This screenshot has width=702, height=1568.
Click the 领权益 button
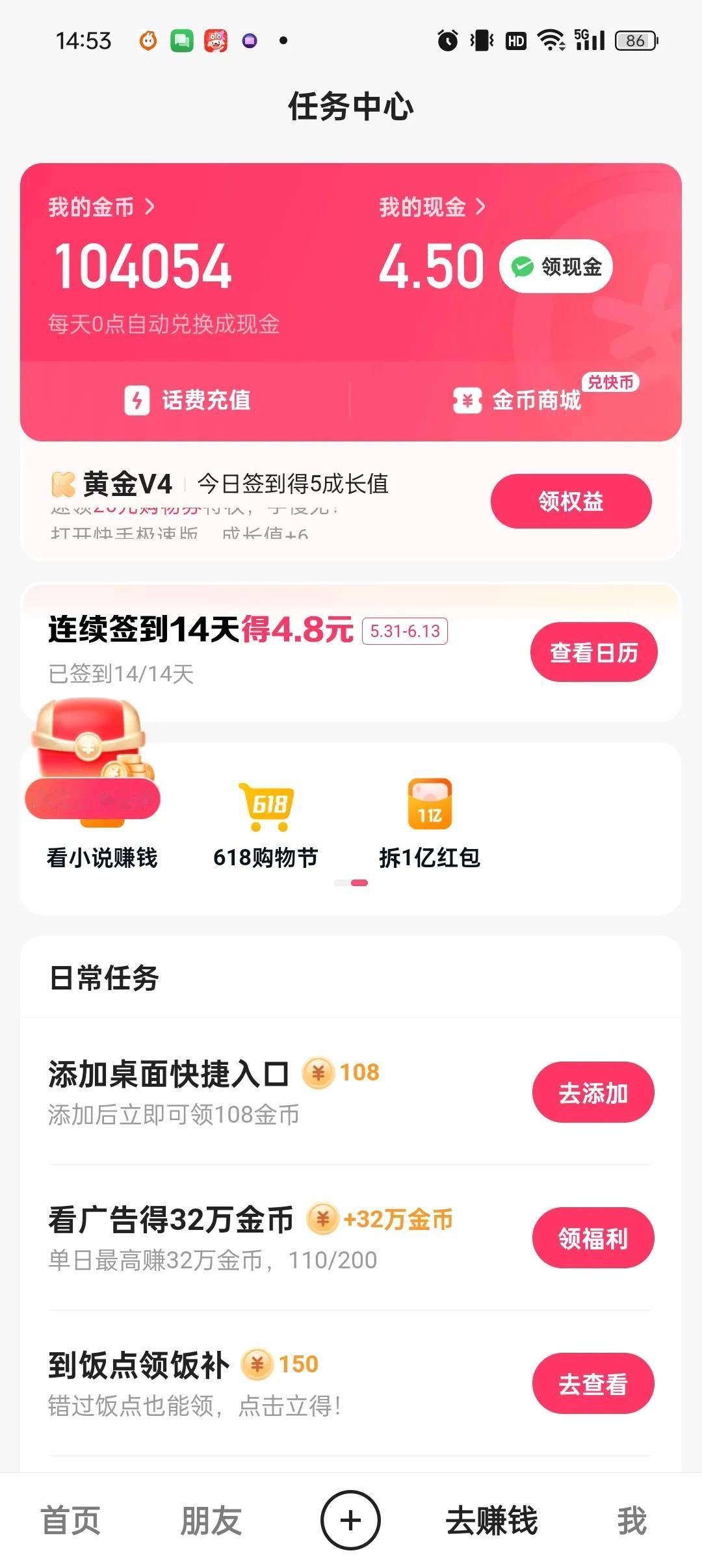pyautogui.click(x=571, y=501)
